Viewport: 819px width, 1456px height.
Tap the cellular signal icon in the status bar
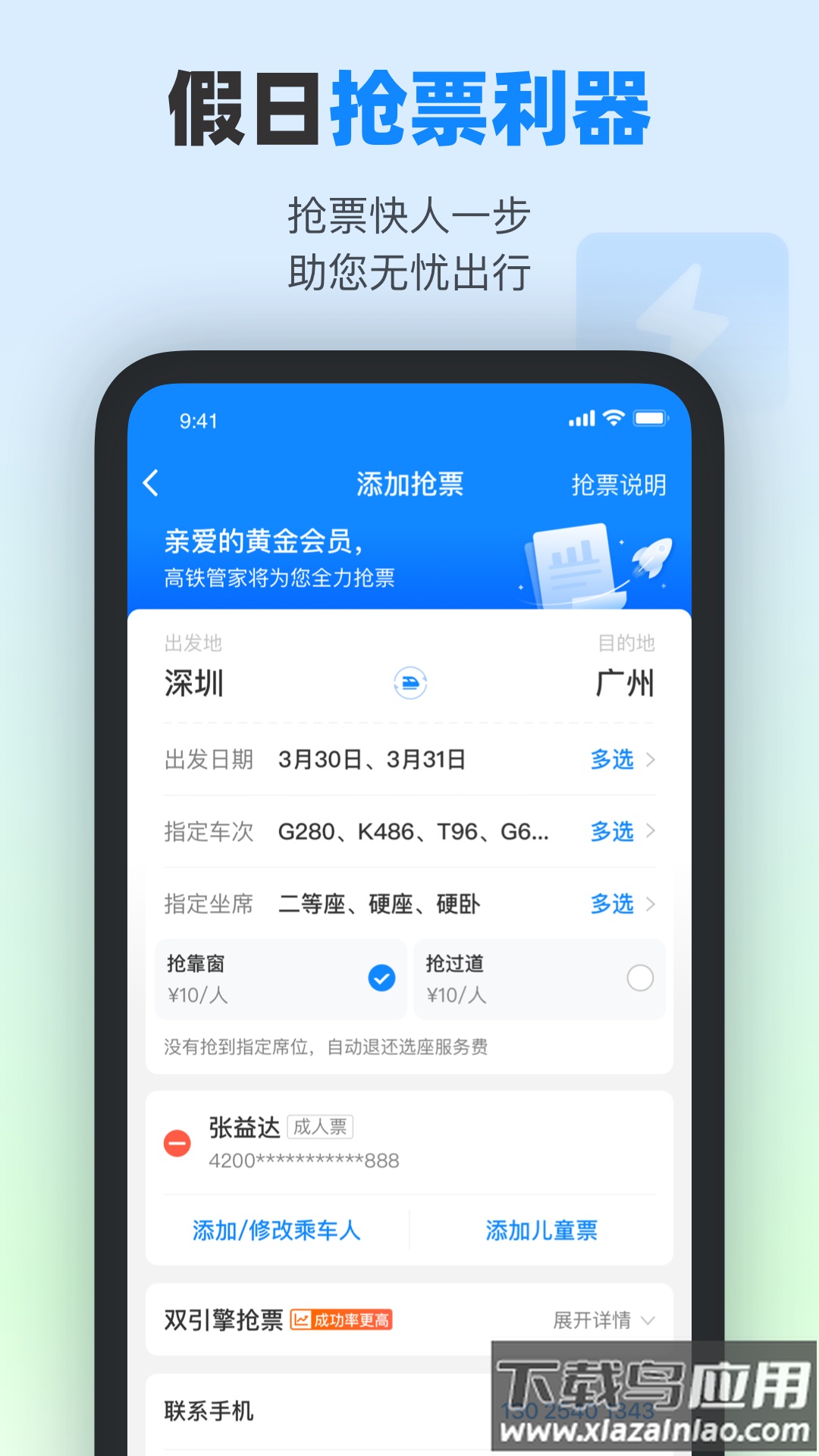pyautogui.click(x=581, y=417)
